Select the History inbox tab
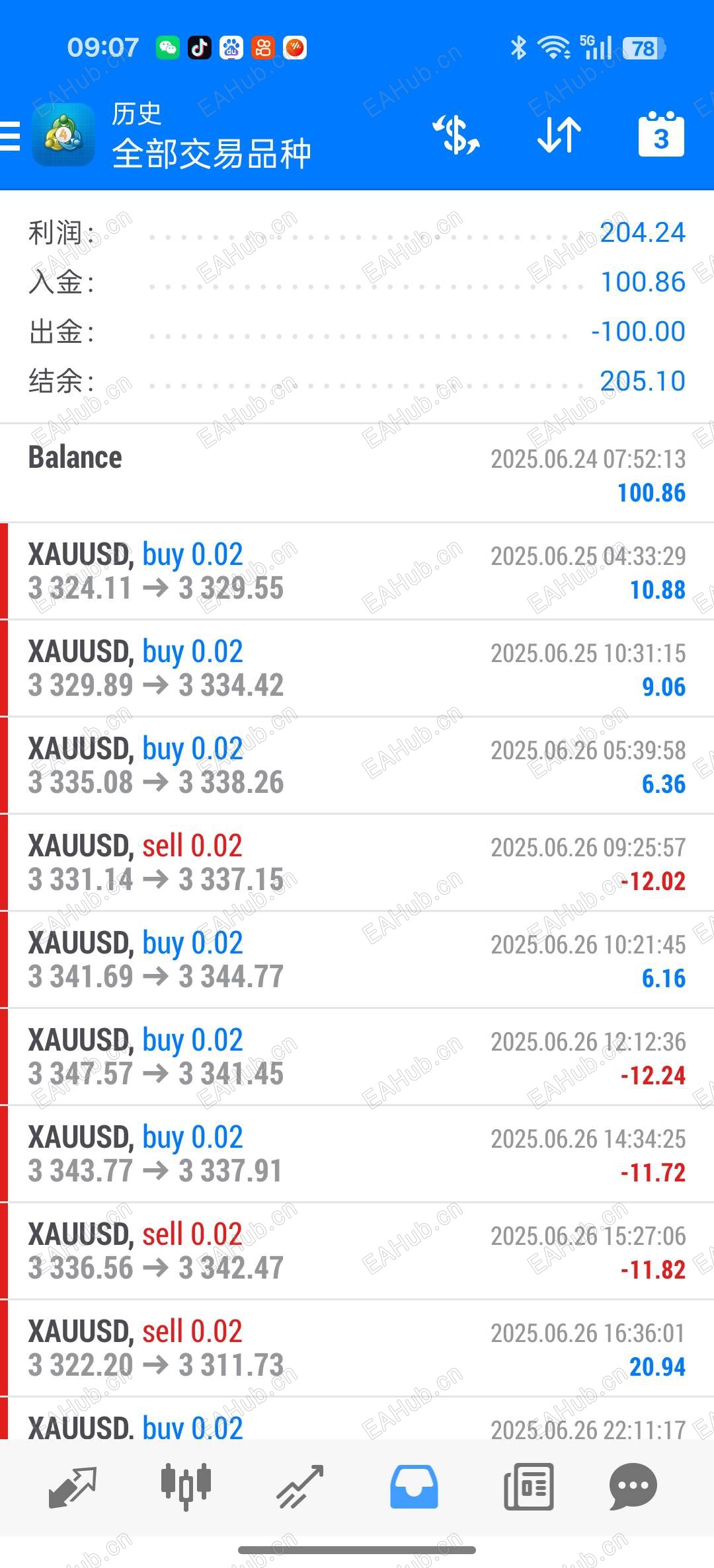 point(414,1487)
